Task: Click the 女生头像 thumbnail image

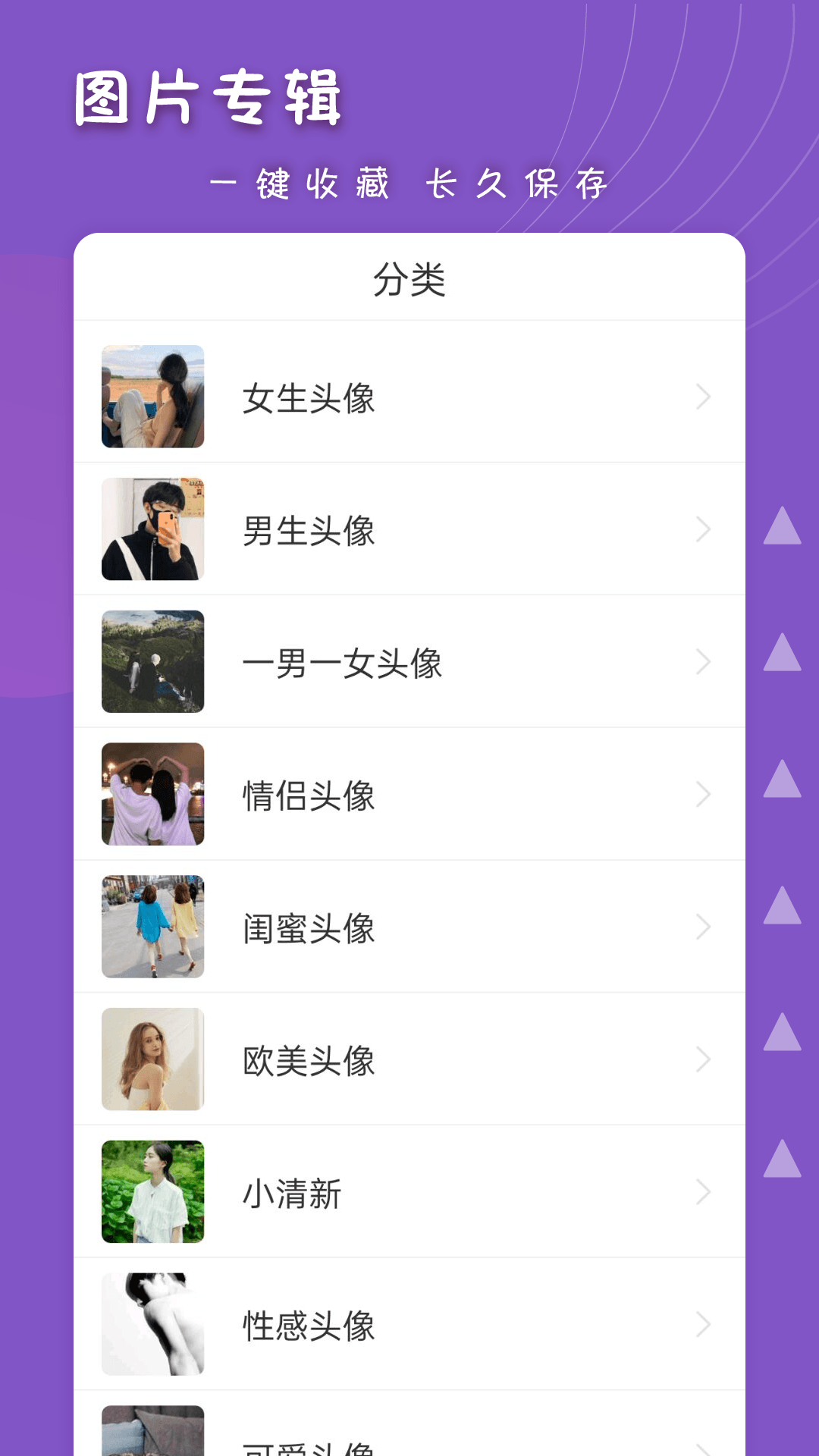Action: [152, 396]
